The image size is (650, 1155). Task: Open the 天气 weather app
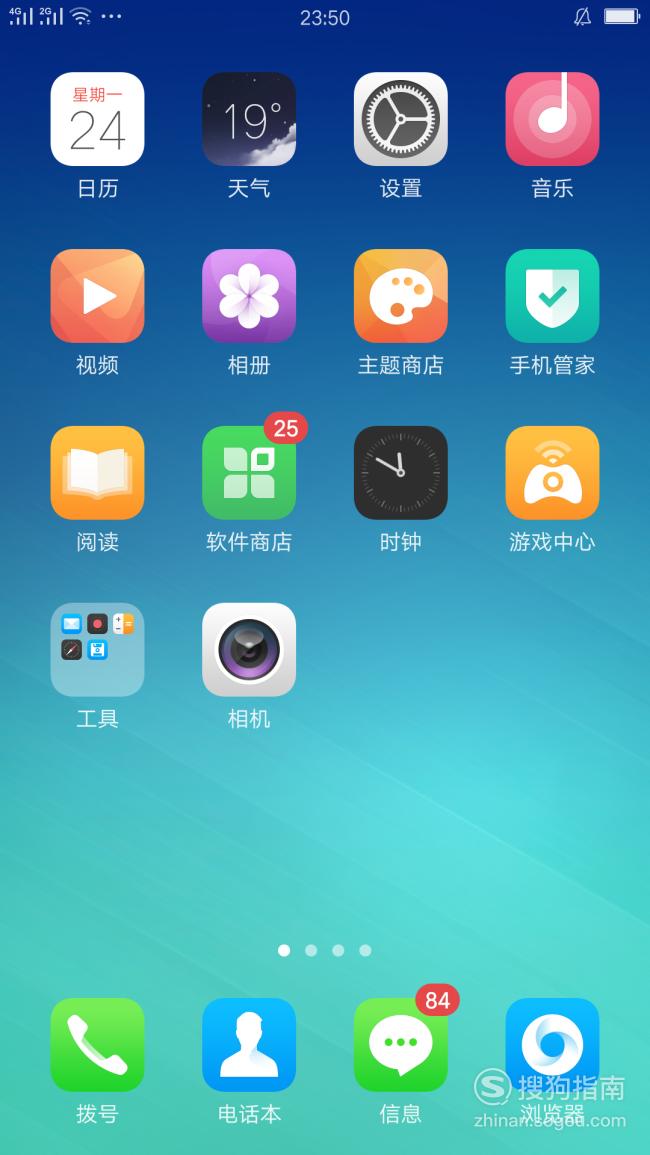[x=249, y=119]
